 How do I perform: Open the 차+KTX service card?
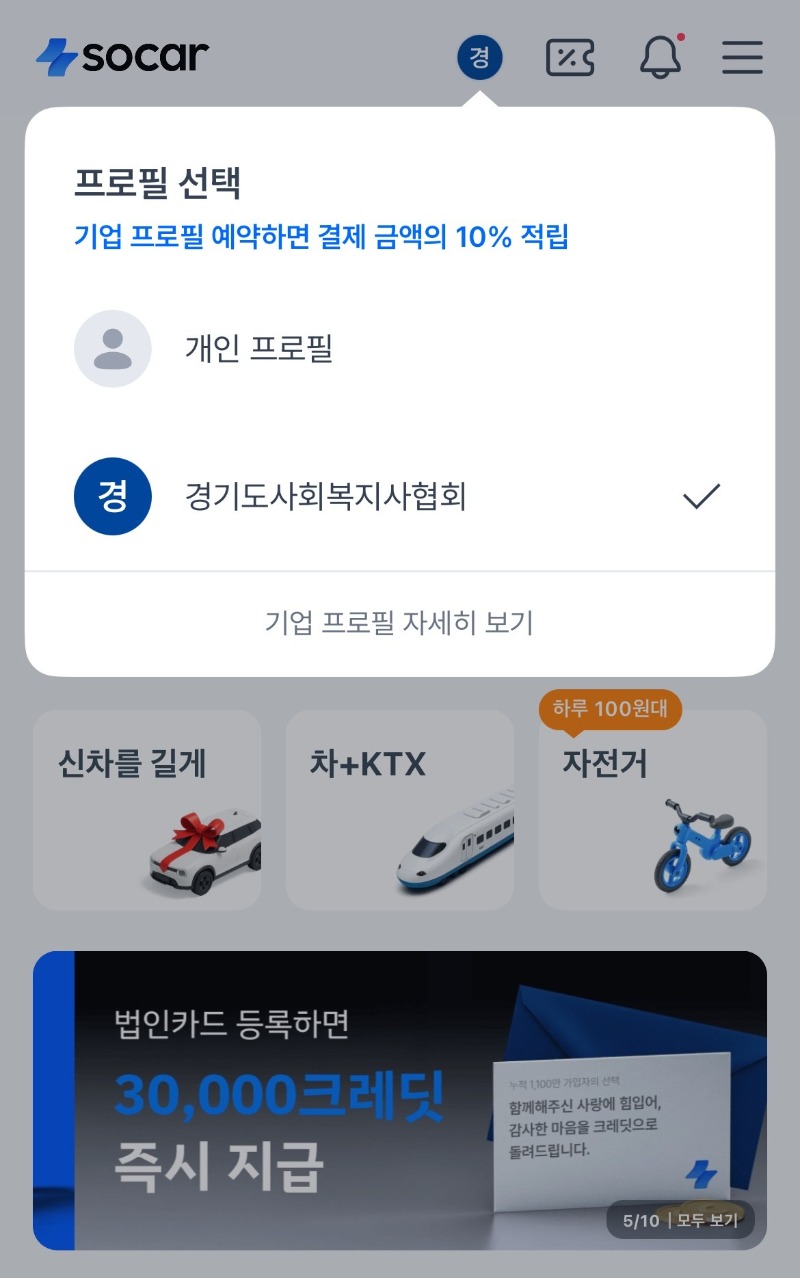pyautogui.click(x=400, y=810)
